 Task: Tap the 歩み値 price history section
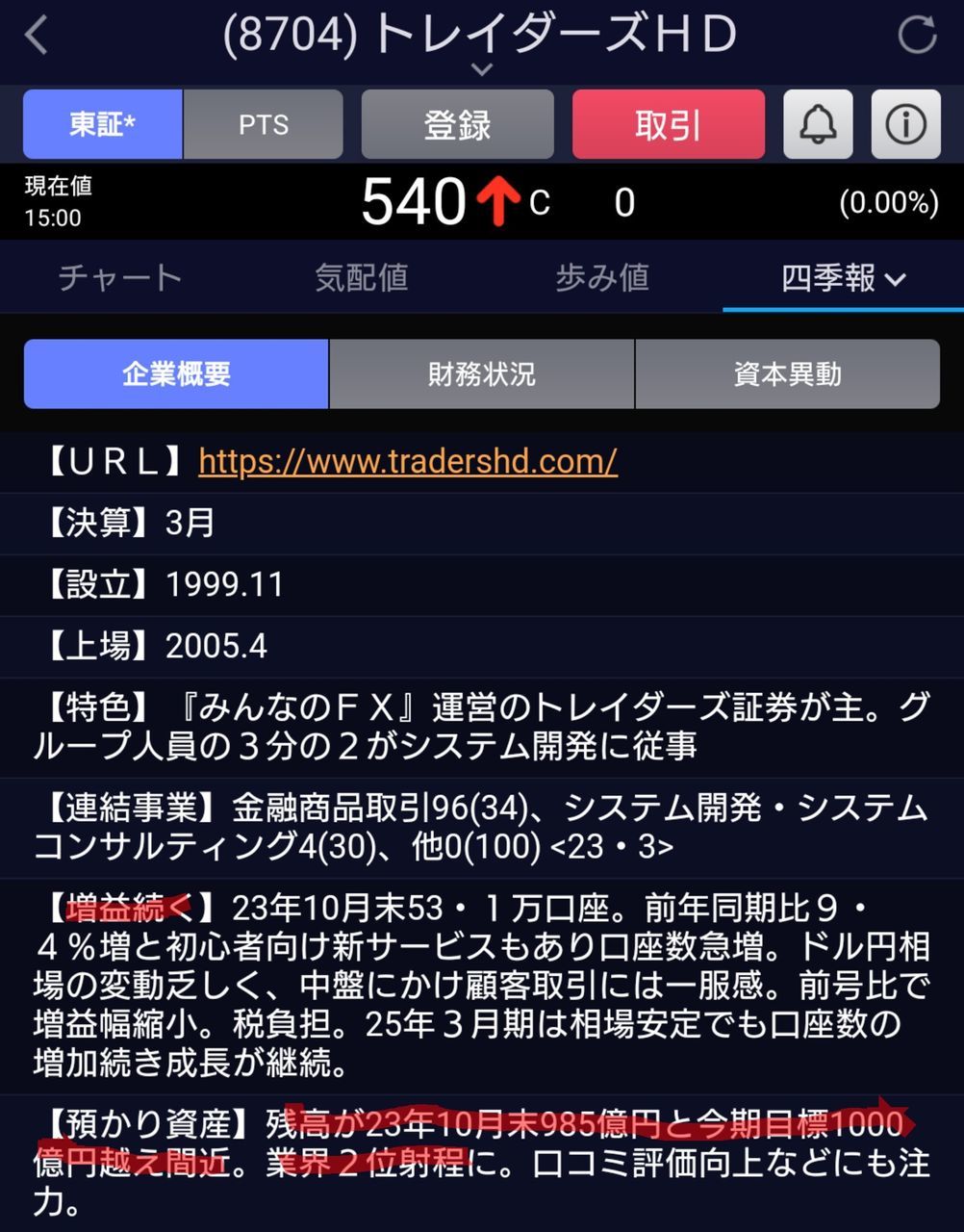(x=602, y=277)
